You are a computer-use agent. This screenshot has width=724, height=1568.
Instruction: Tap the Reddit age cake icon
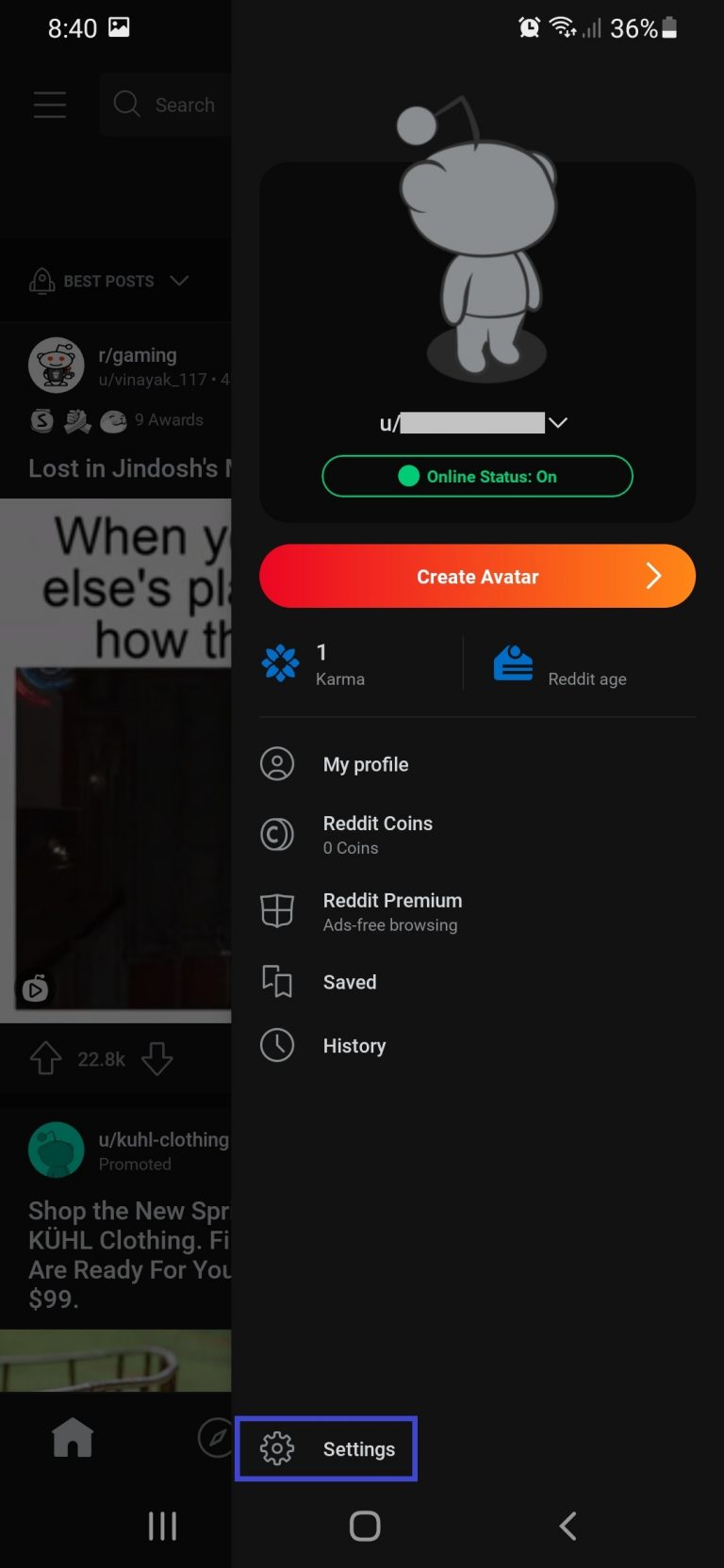[513, 662]
